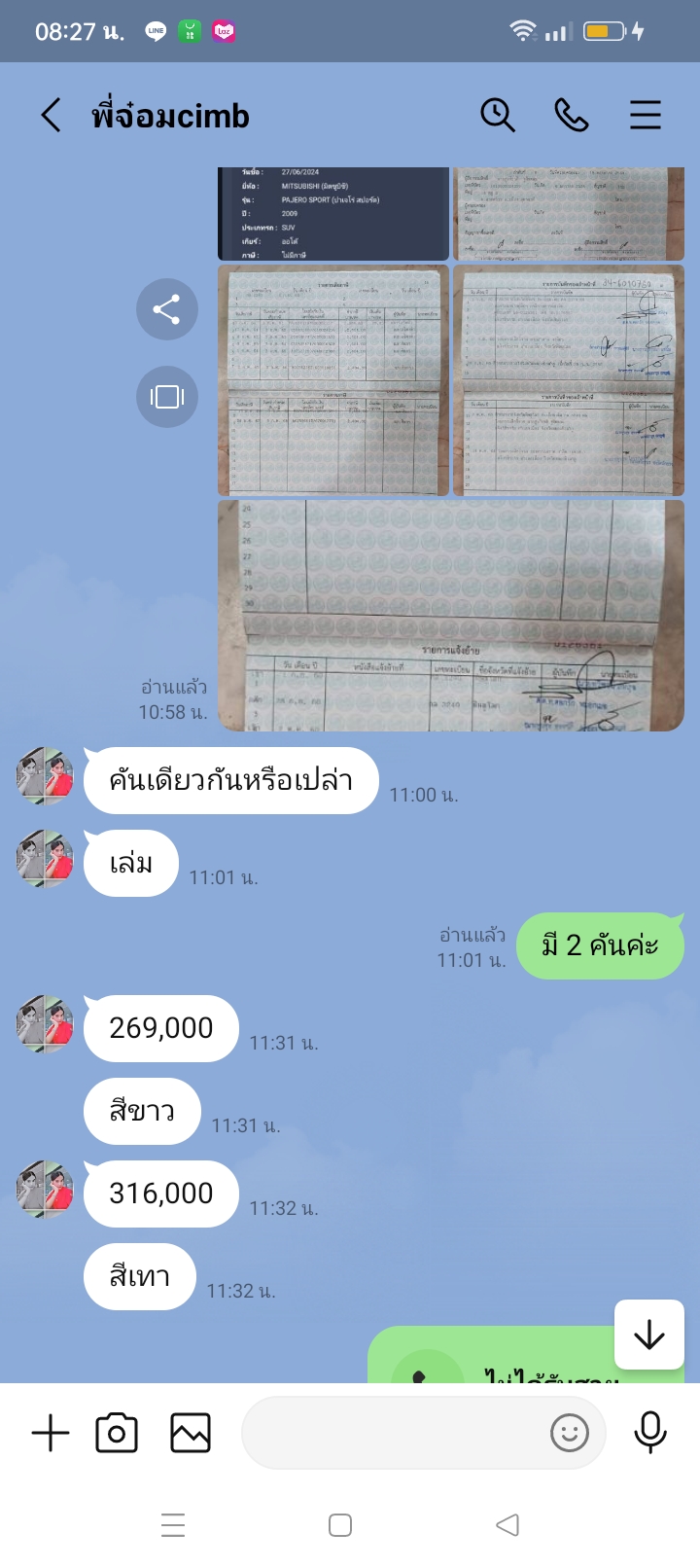Record a voice message

(649, 1433)
